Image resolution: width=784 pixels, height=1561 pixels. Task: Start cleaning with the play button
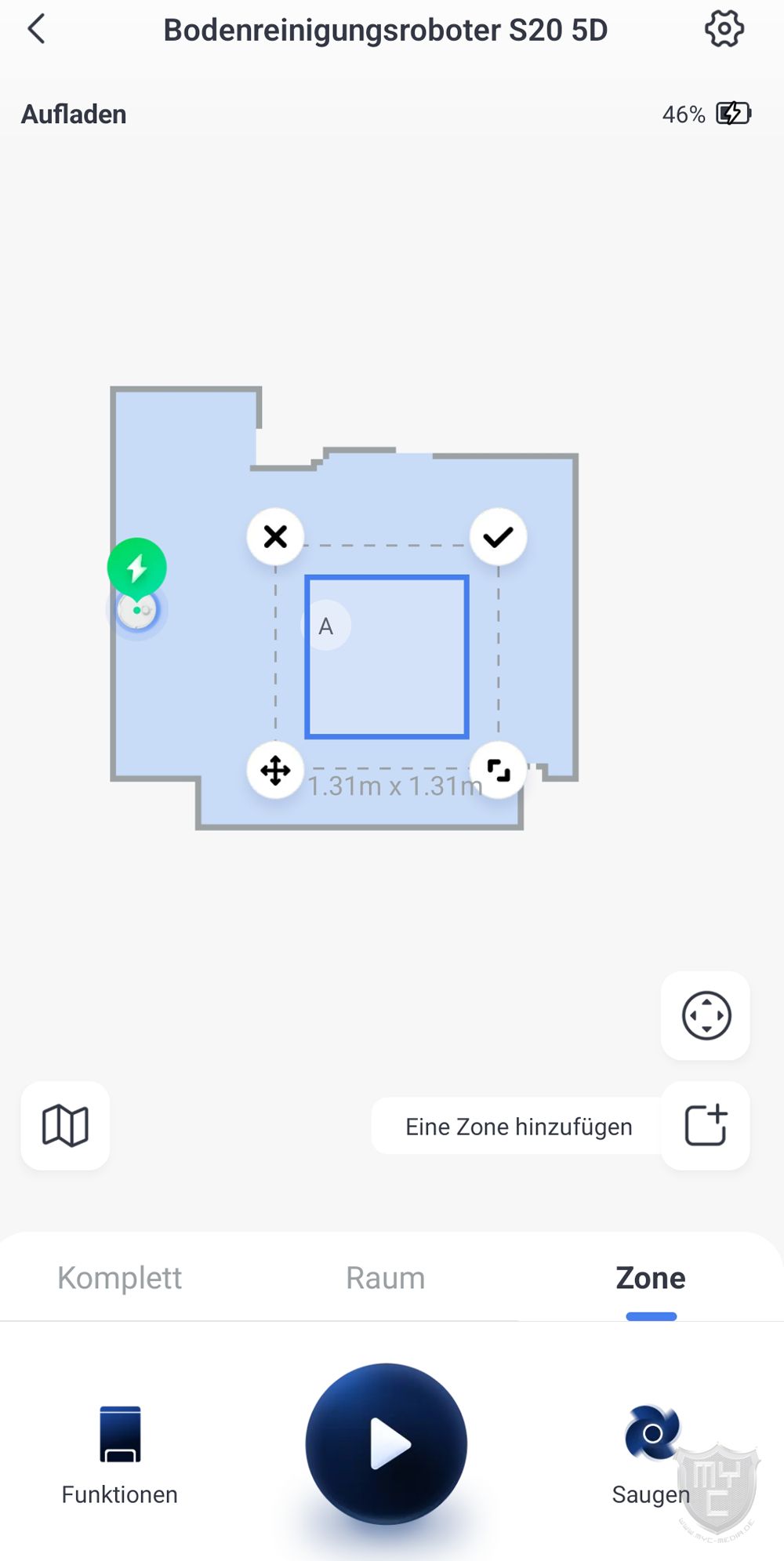coord(387,1443)
